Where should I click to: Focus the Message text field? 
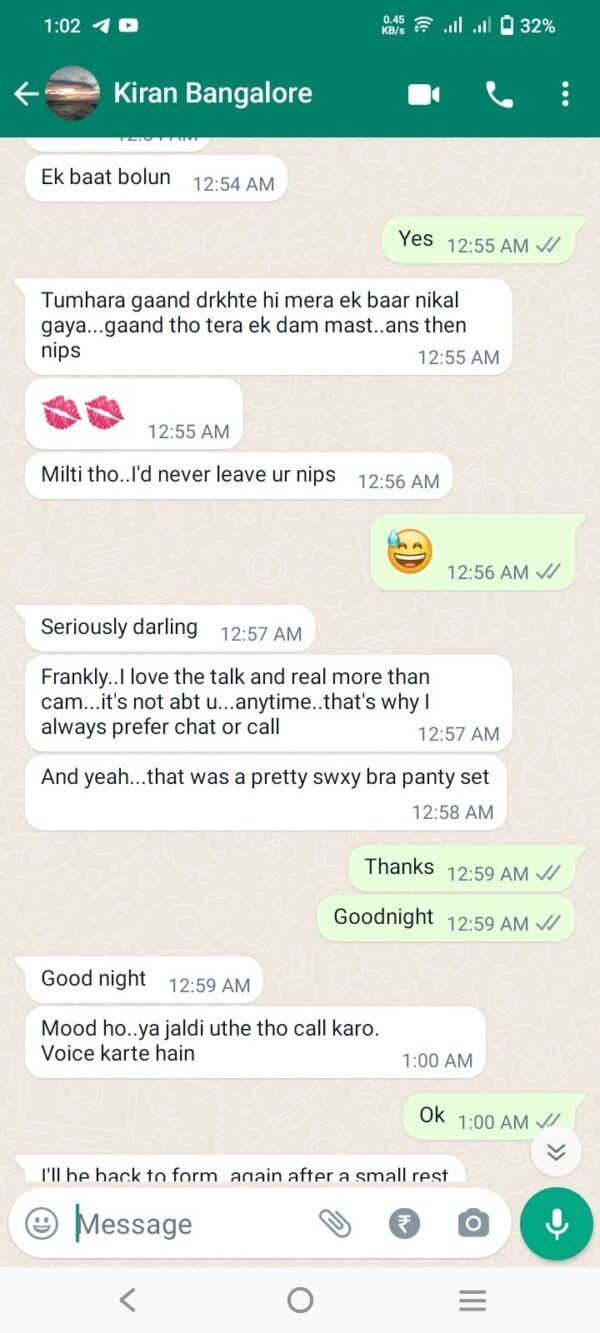[190, 1224]
